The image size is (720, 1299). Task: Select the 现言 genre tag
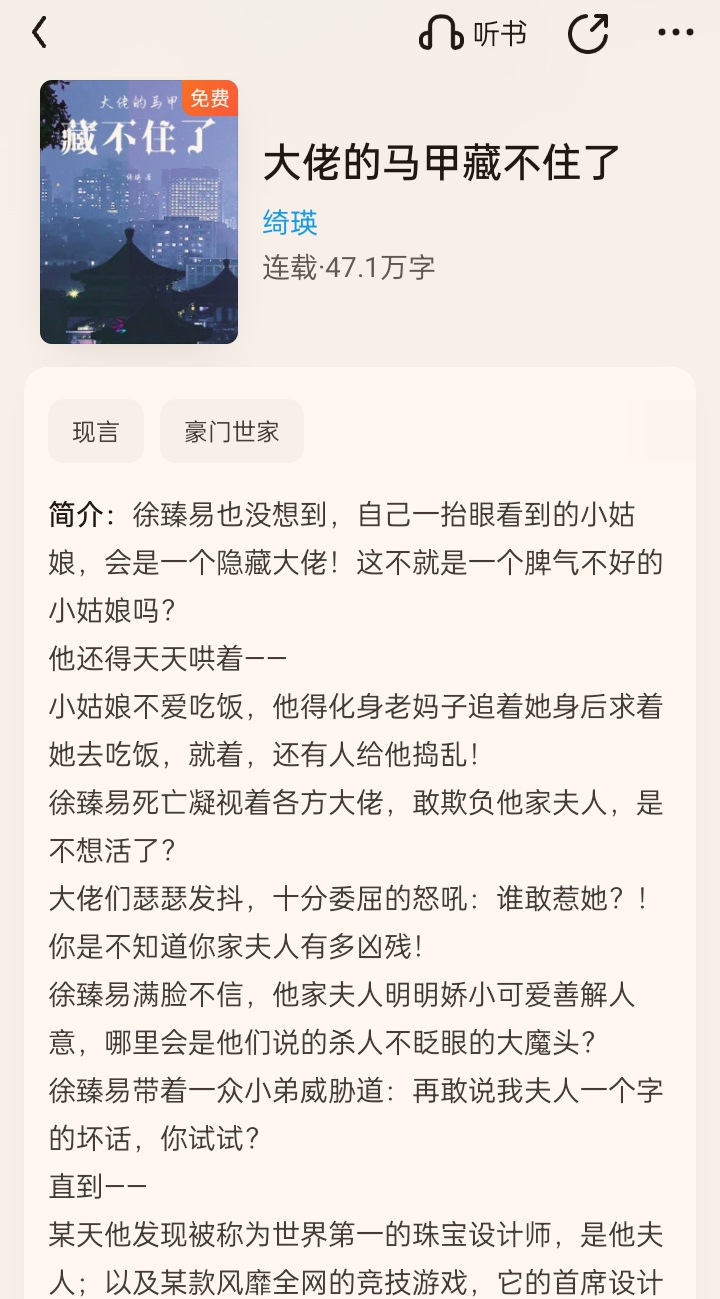click(96, 431)
